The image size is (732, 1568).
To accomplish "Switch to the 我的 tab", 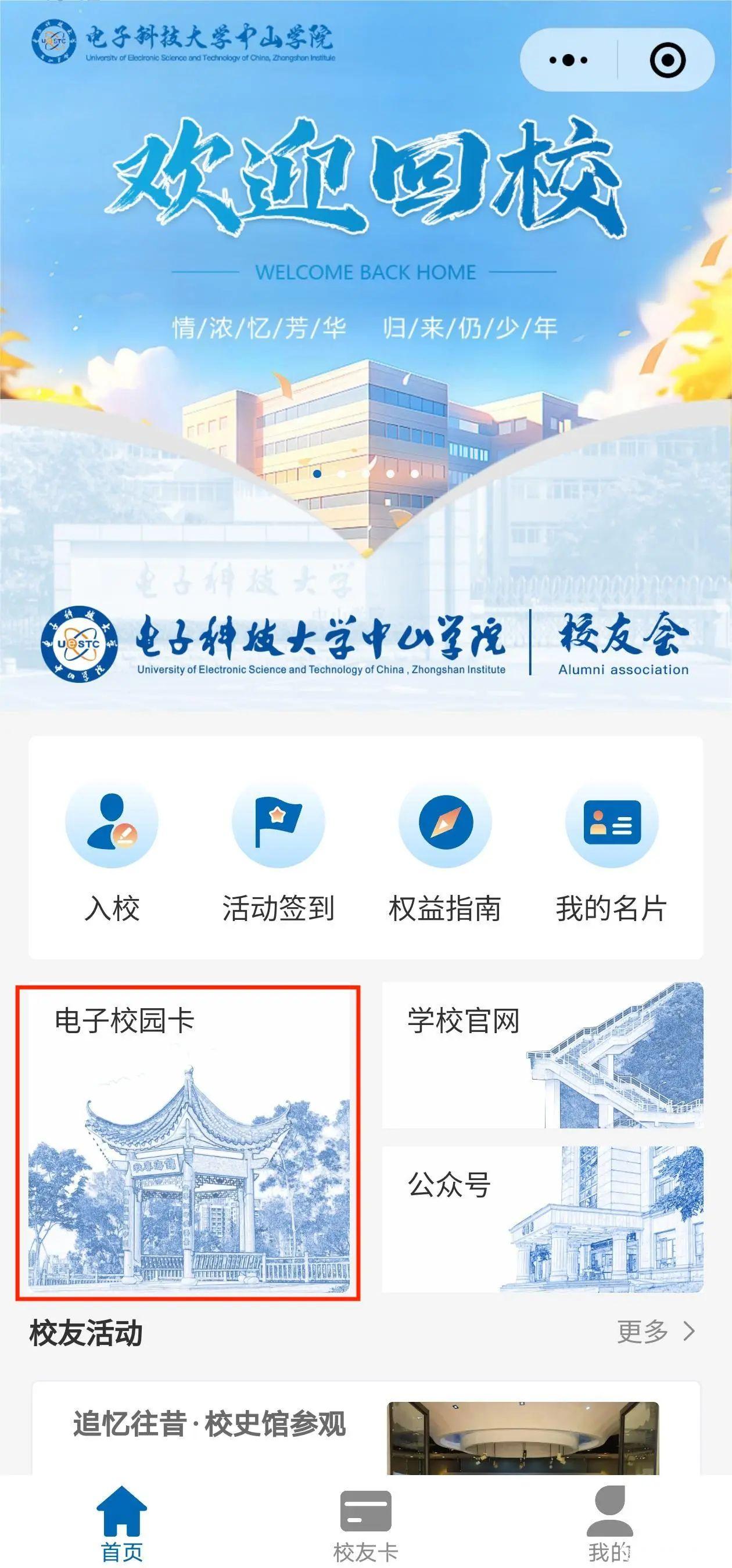I will (609, 1526).
